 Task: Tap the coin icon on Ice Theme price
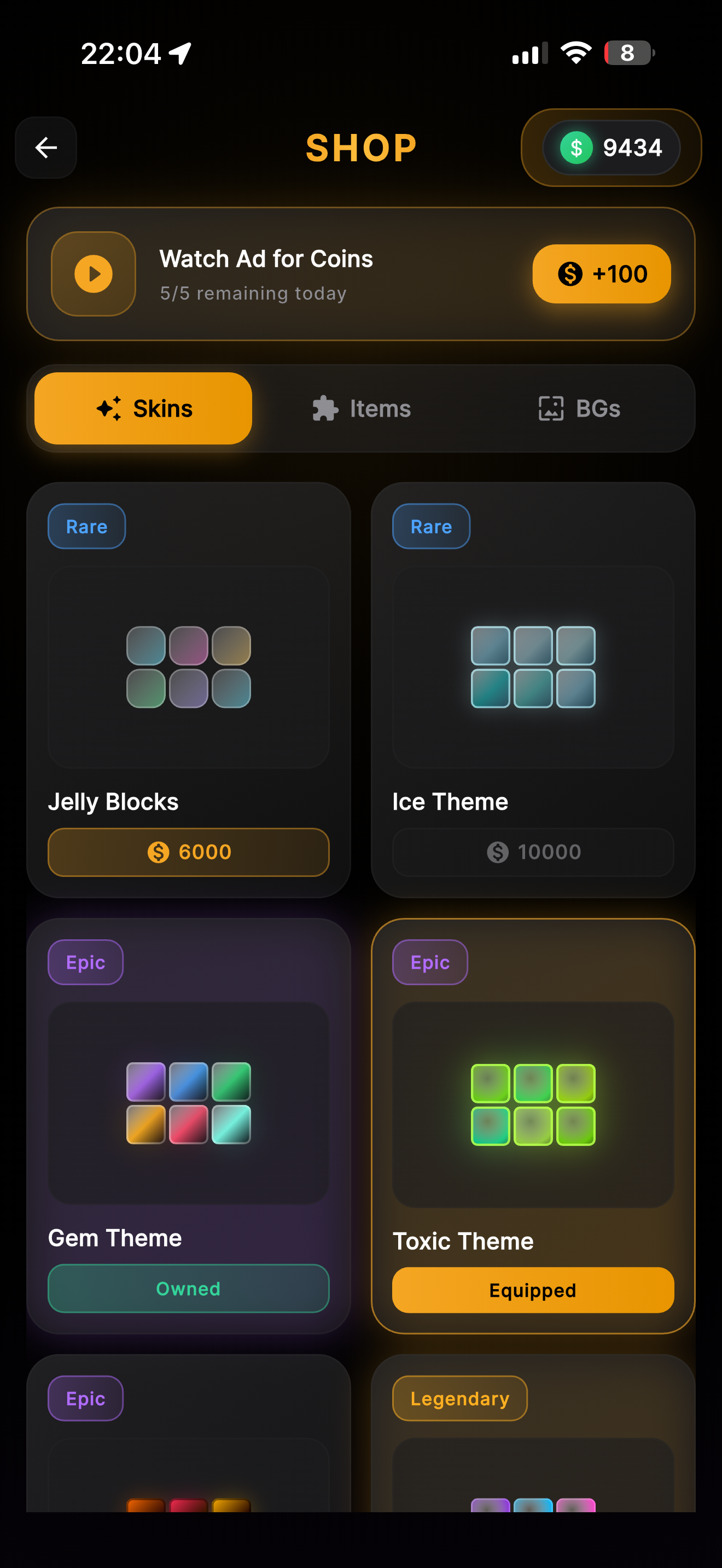[499, 852]
